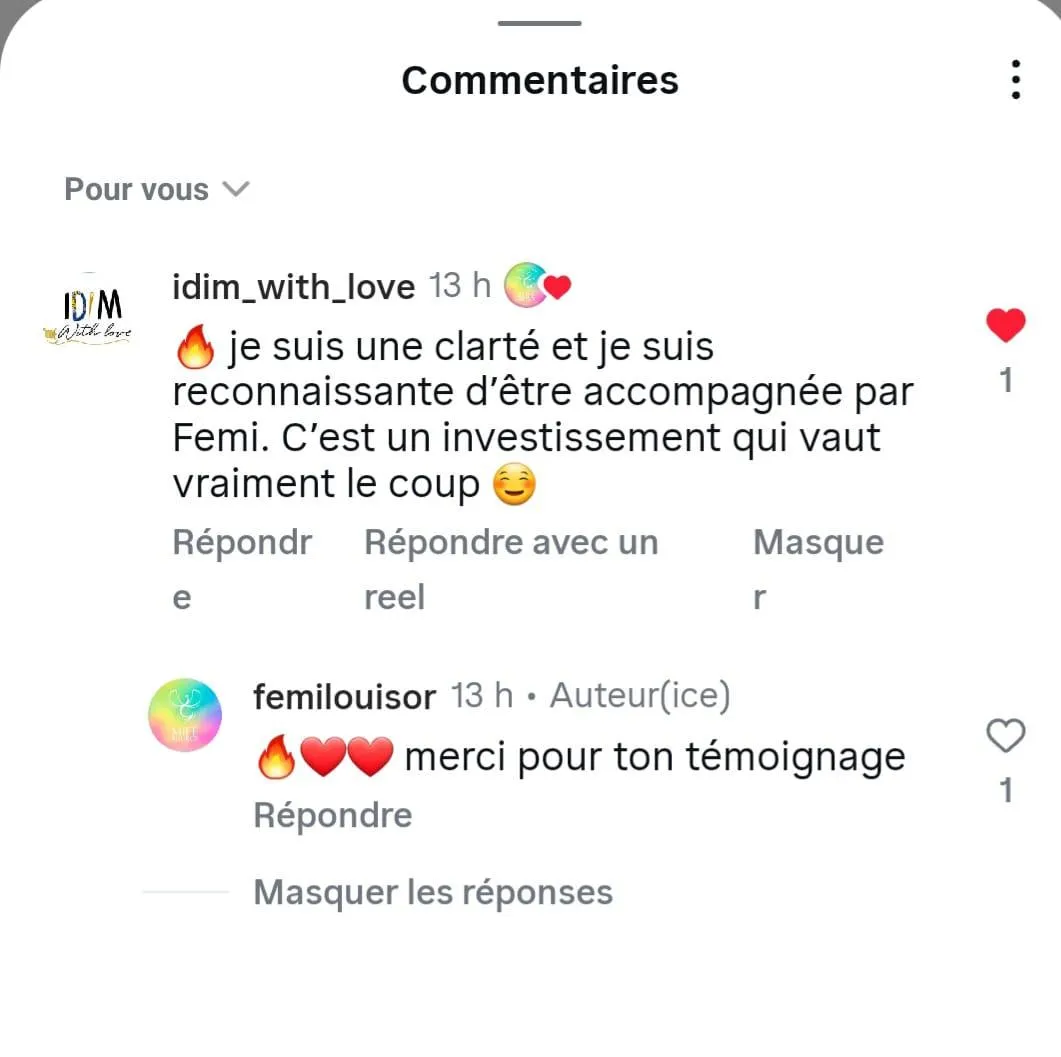1061x1057 pixels.
Task: Reply to femilouisor's comment
Action: [x=332, y=815]
